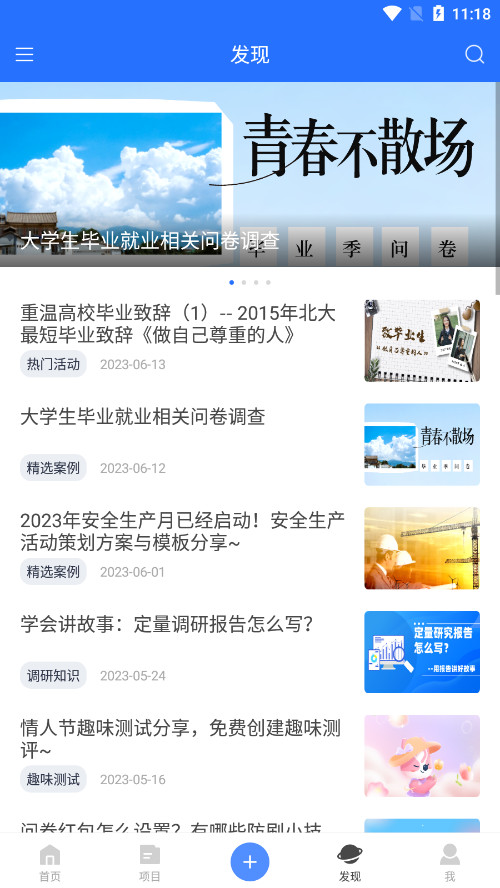Select the 热门活动 tag chip
This screenshot has width=500, height=888.
[53, 364]
